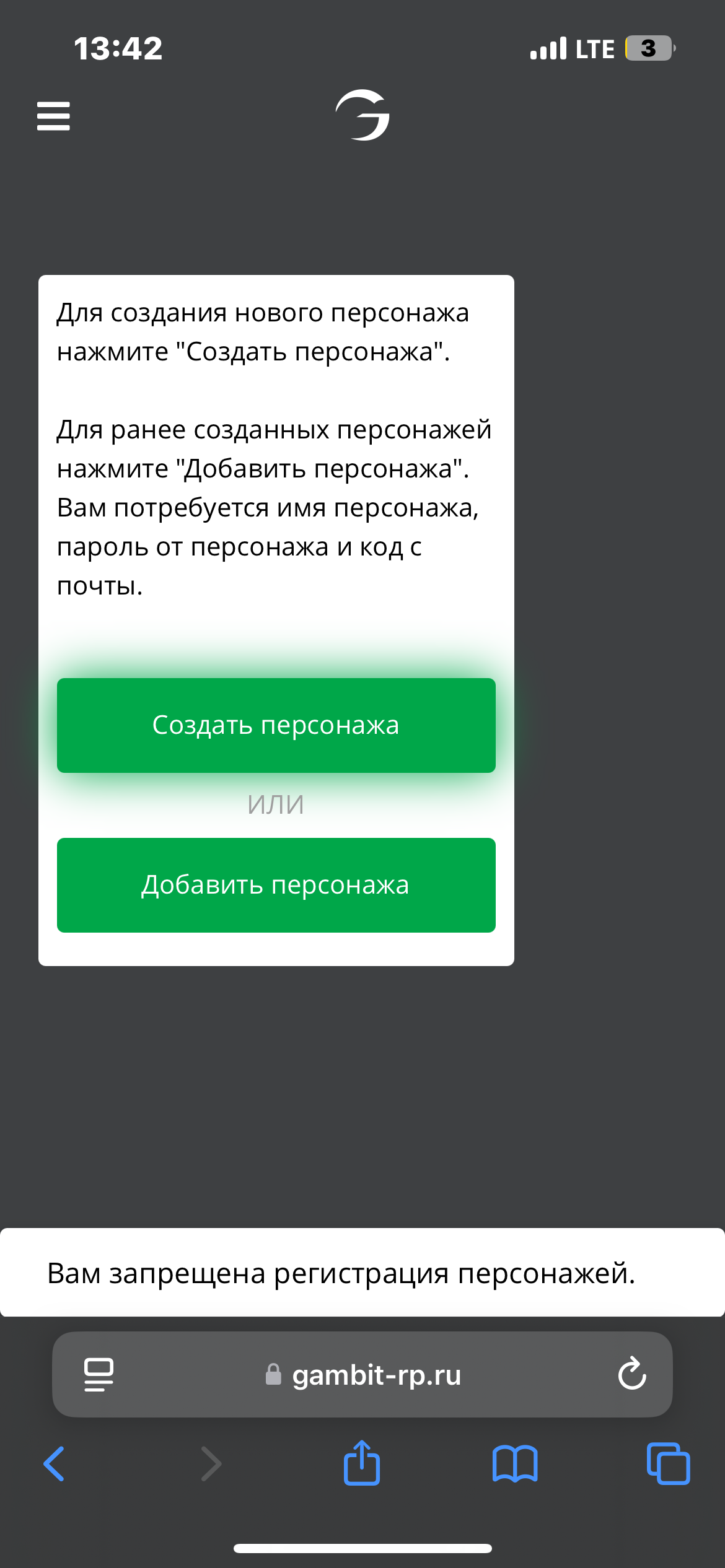Open the hamburger menu
Screen dimensions: 725x1568
click(x=53, y=116)
